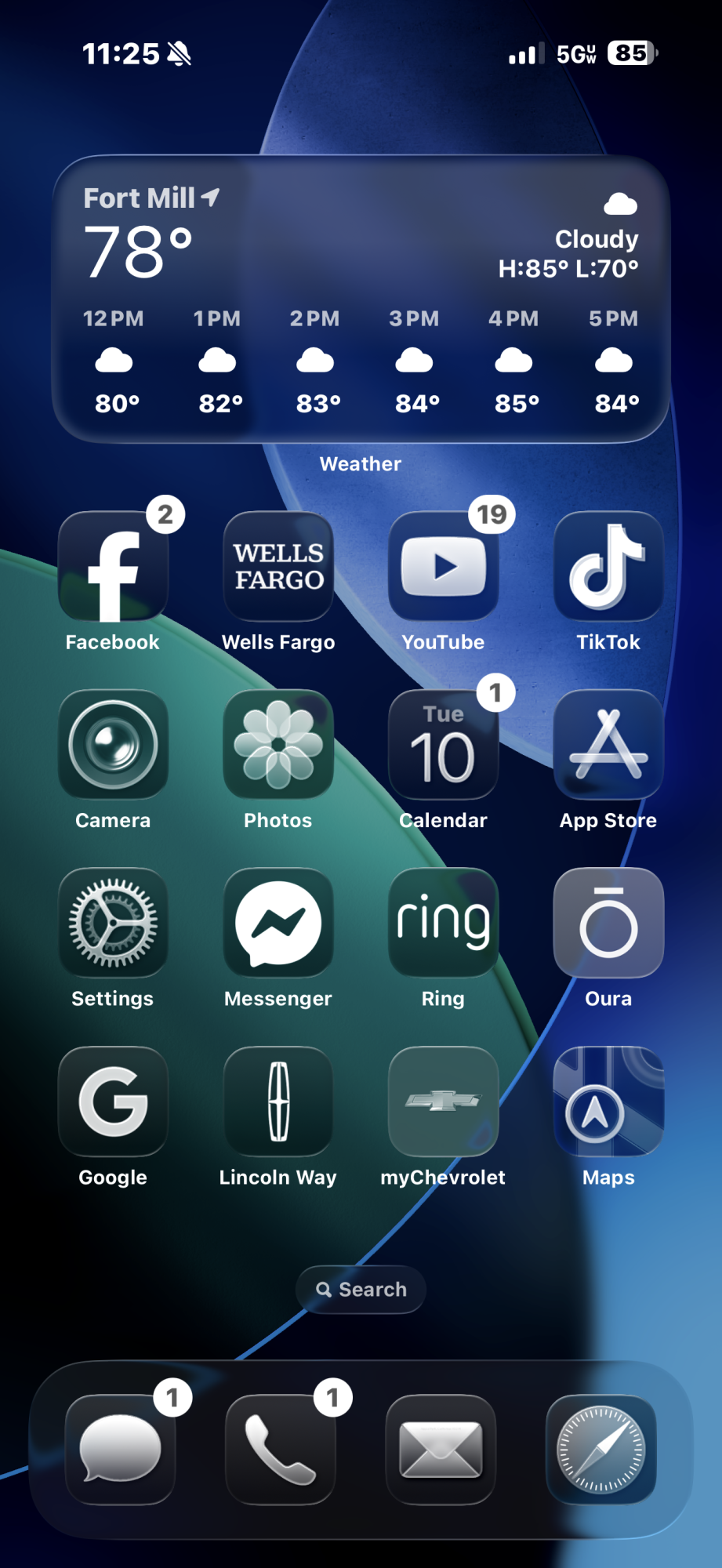The width and height of the screenshot is (722, 1568).
Task: Open the myChevrolet app
Action: tap(444, 1102)
